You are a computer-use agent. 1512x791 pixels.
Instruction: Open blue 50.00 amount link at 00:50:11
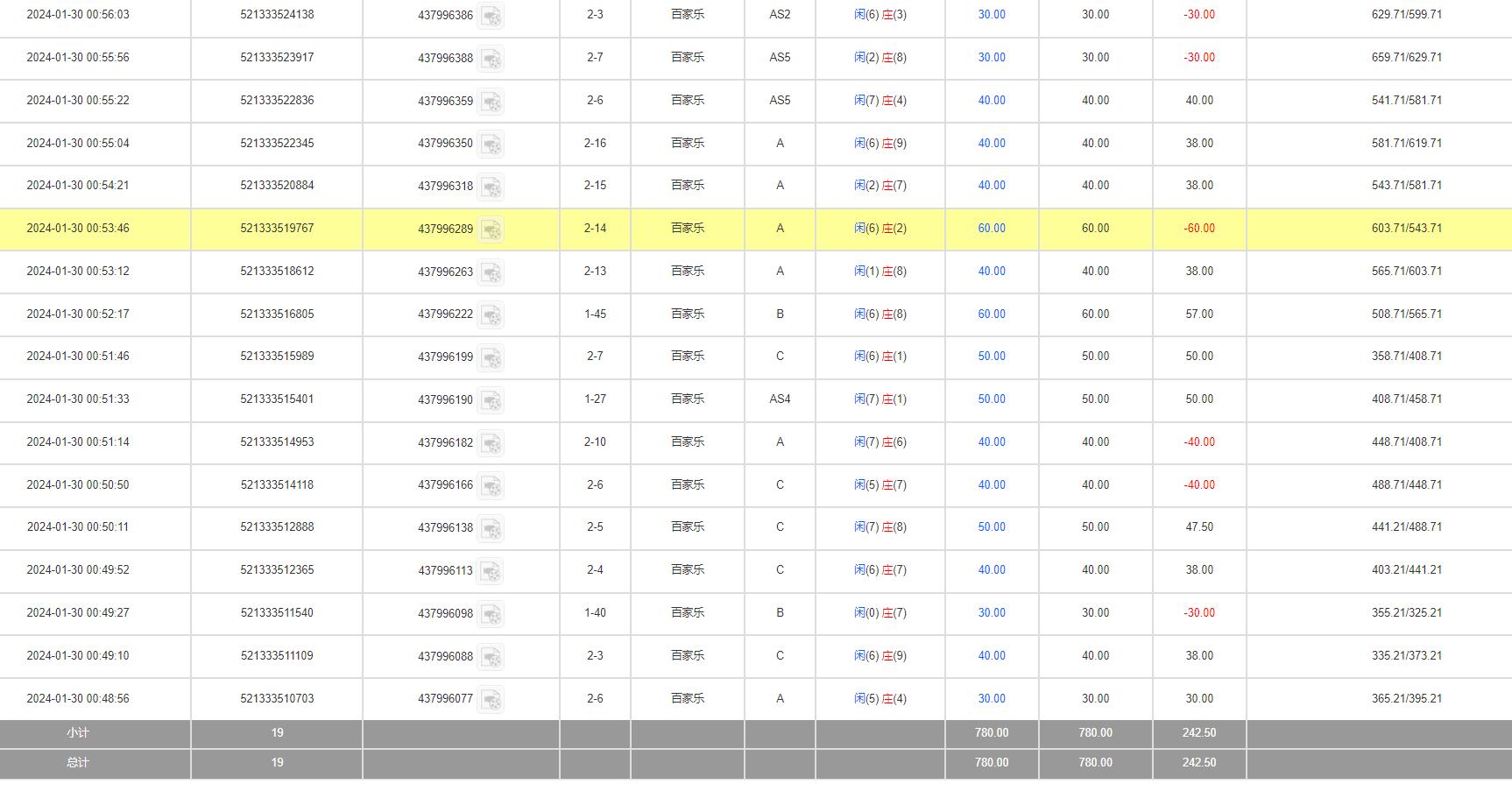pos(992,527)
